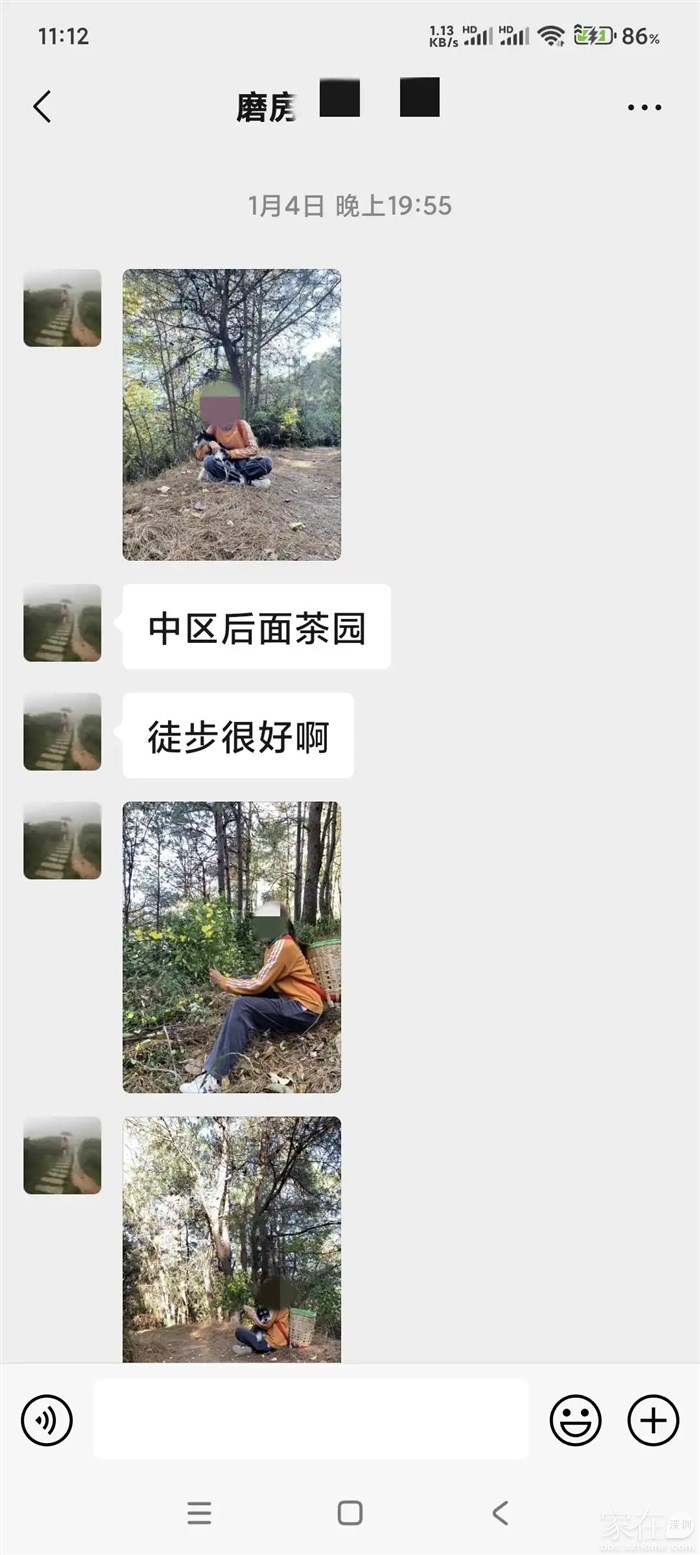Open the emoji picker
This screenshot has width=700, height=1555.
pos(576,1419)
